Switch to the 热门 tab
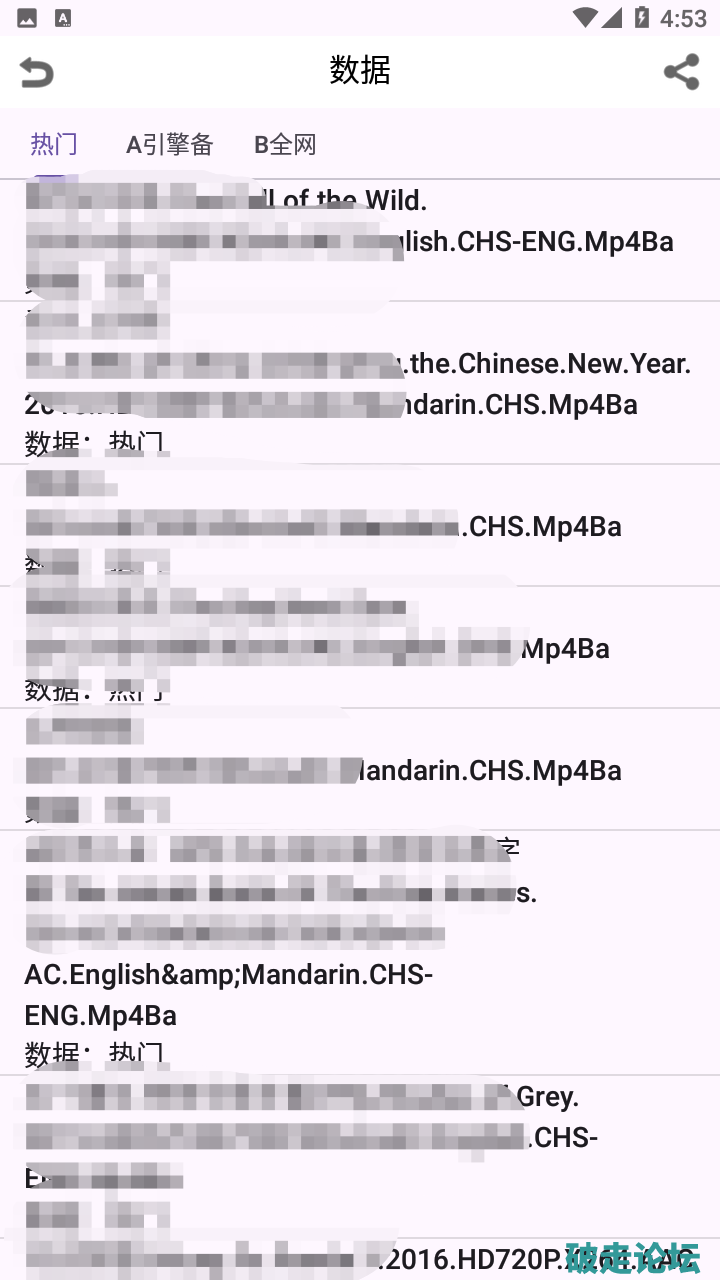This screenshot has height=1280, width=720. click(x=54, y=145)
